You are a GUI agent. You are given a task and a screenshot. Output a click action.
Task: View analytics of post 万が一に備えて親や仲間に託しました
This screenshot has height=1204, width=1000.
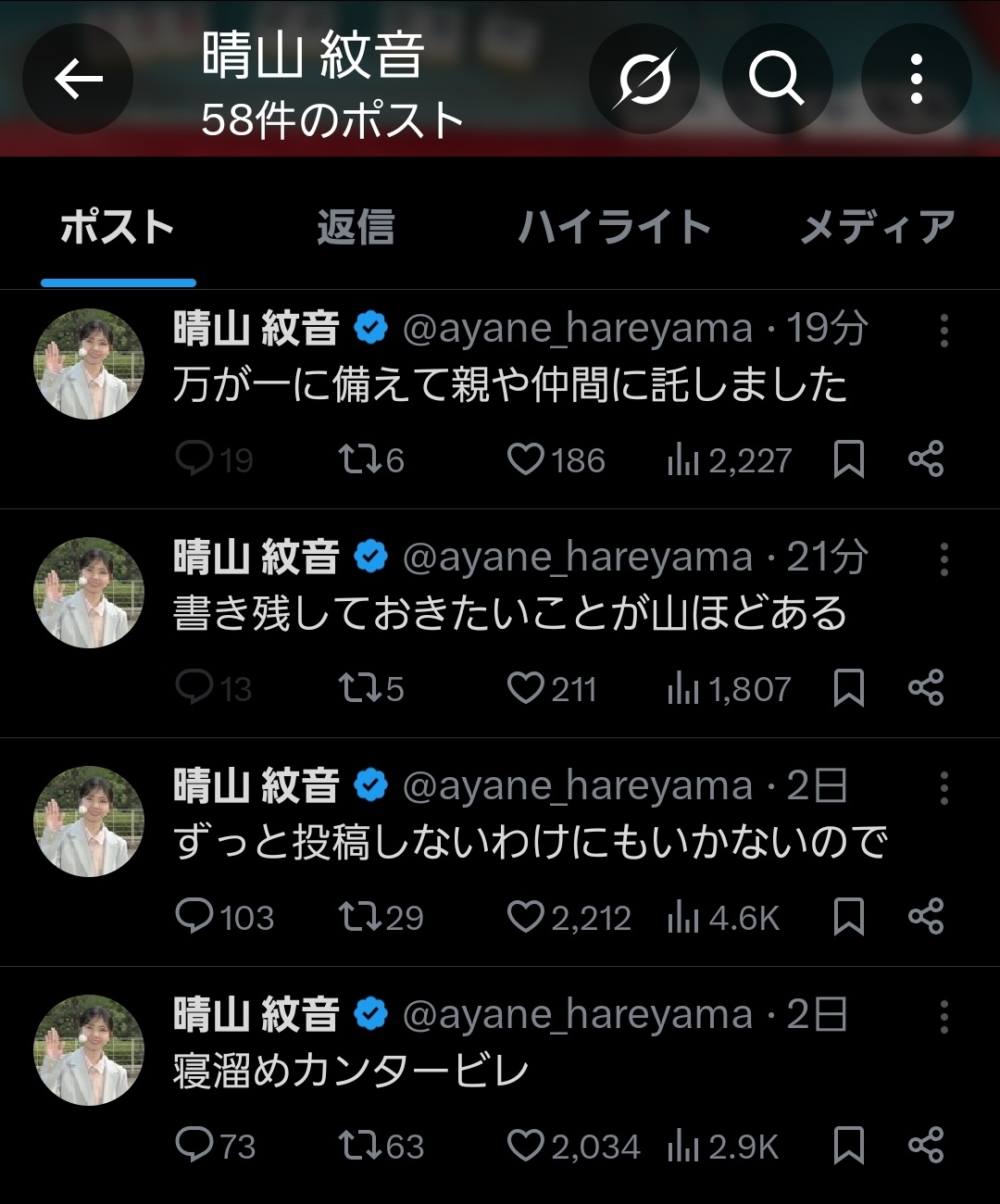click(682, 459)
